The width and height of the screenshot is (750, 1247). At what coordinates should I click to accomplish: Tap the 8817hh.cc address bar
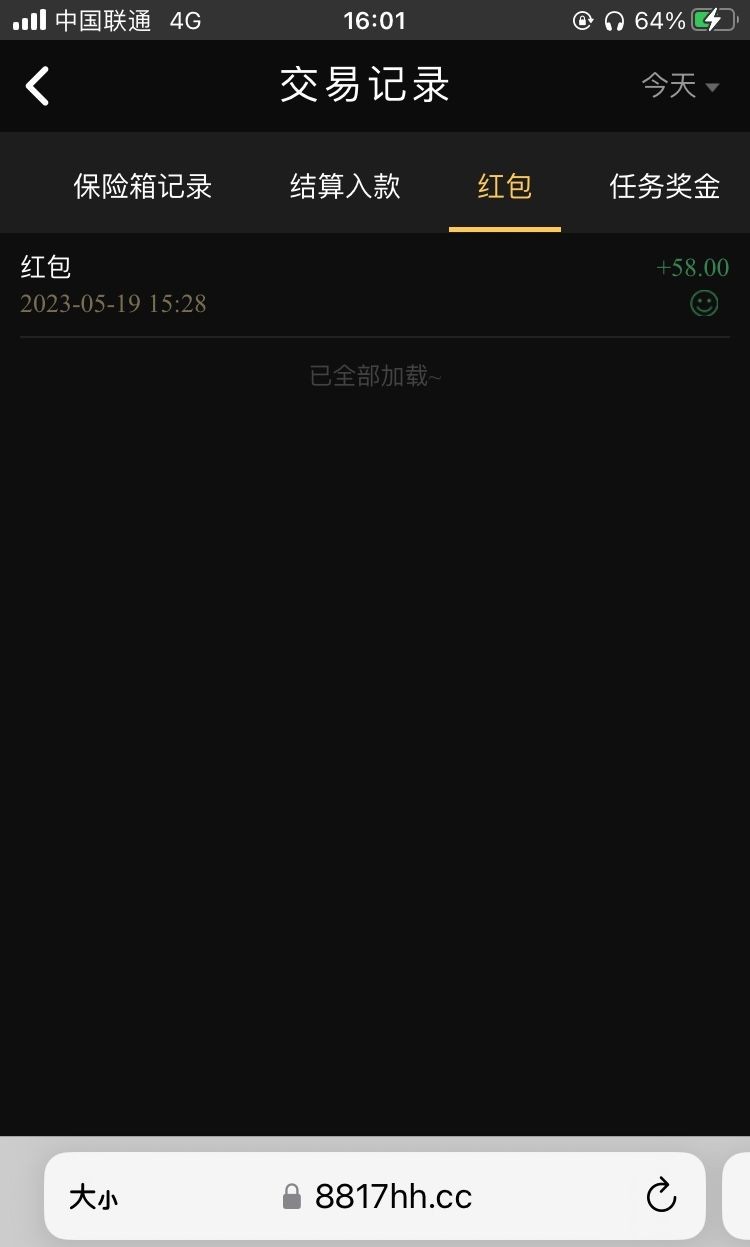[376, 1196]
